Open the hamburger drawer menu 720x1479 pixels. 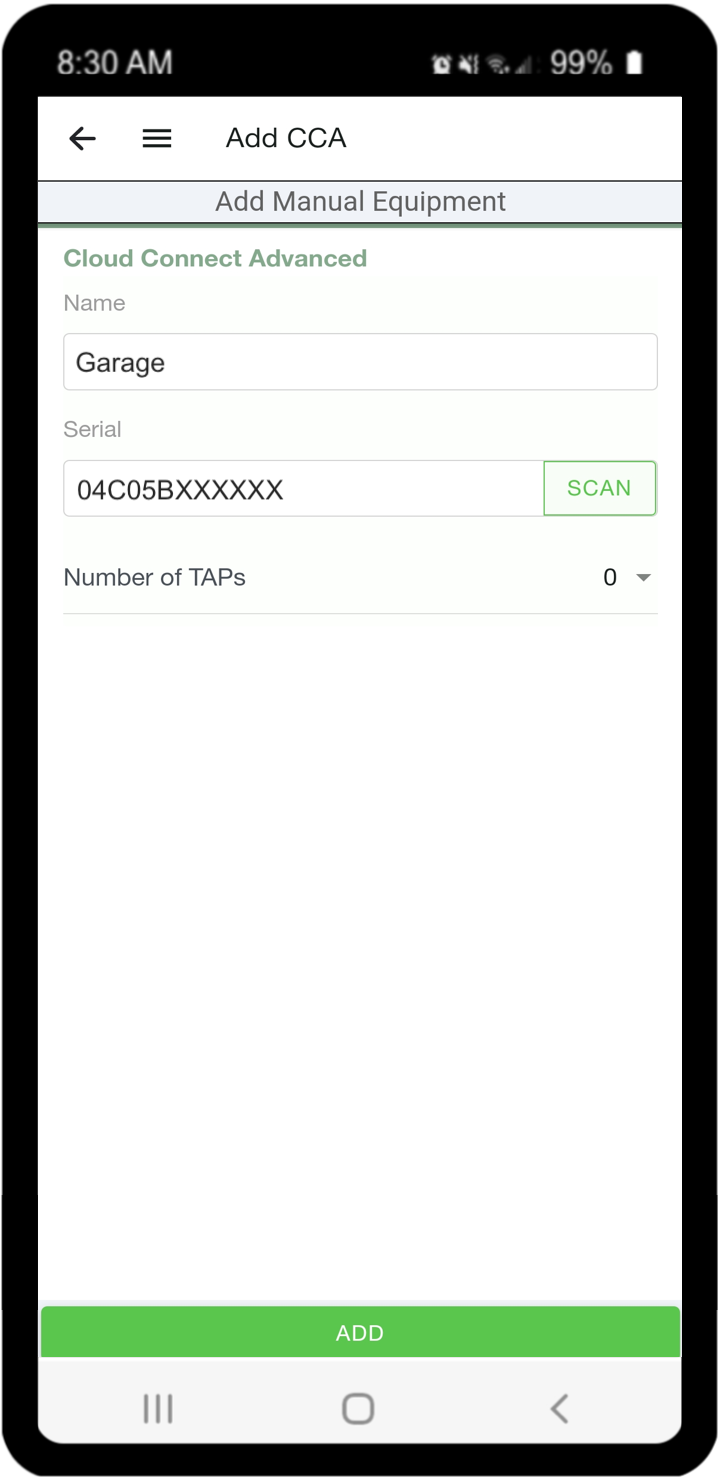point(157,138)
